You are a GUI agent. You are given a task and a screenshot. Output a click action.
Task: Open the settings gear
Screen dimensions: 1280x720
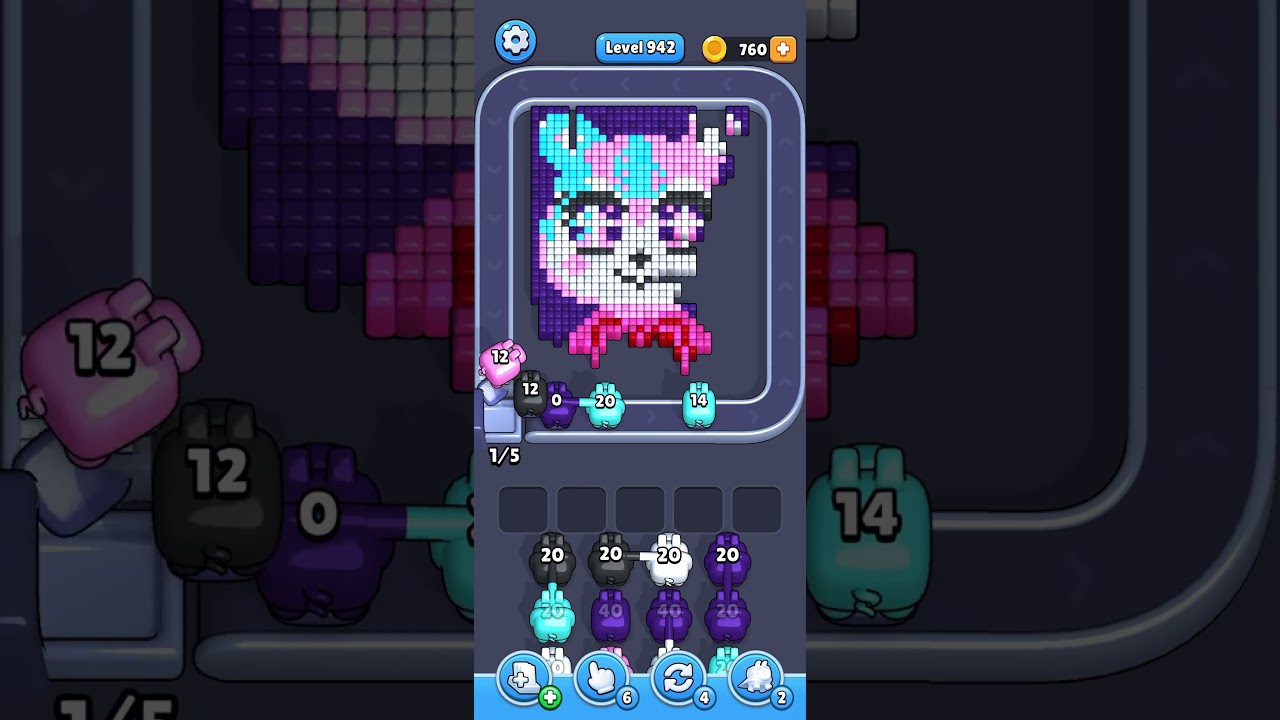point(515,41)
